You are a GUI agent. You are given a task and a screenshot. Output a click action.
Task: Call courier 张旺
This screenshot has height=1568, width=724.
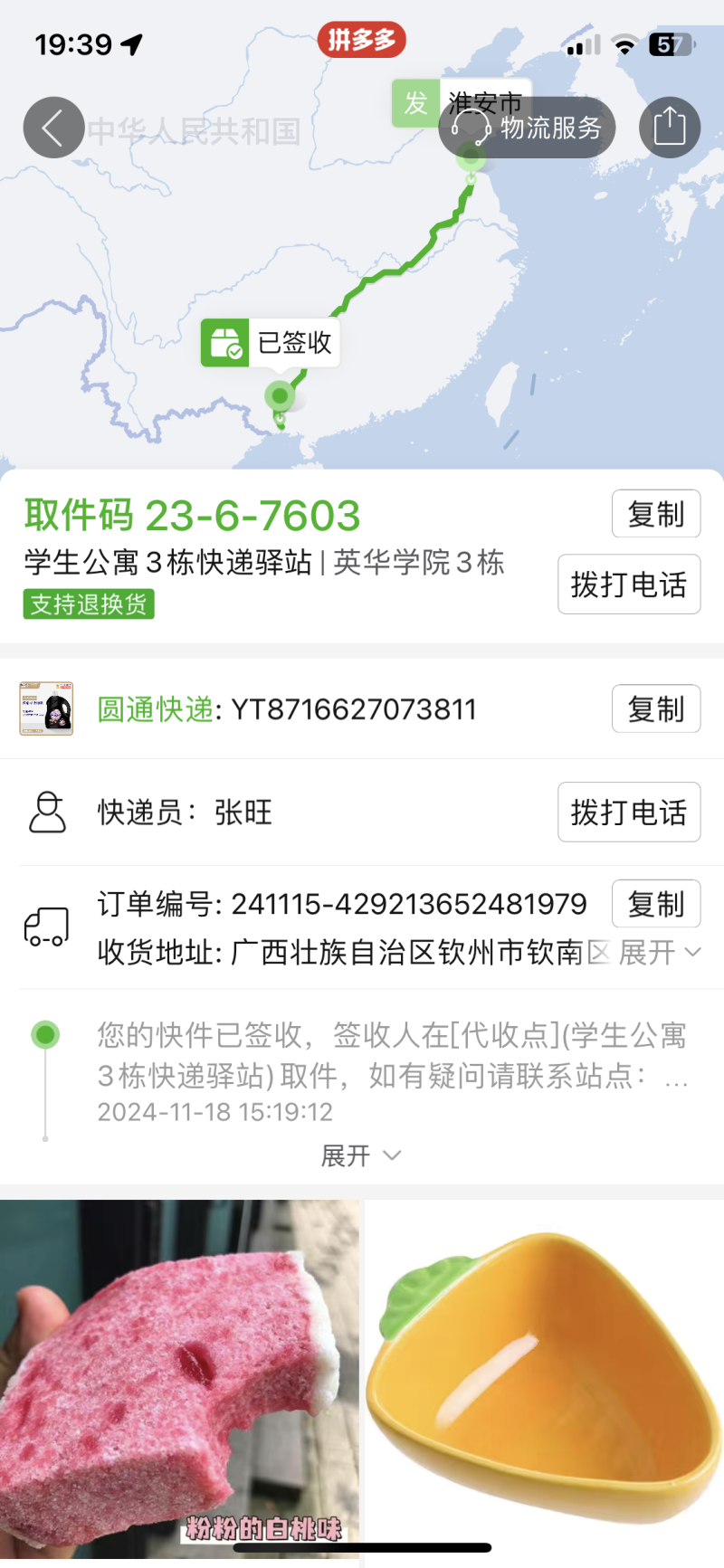pos(629,813)
